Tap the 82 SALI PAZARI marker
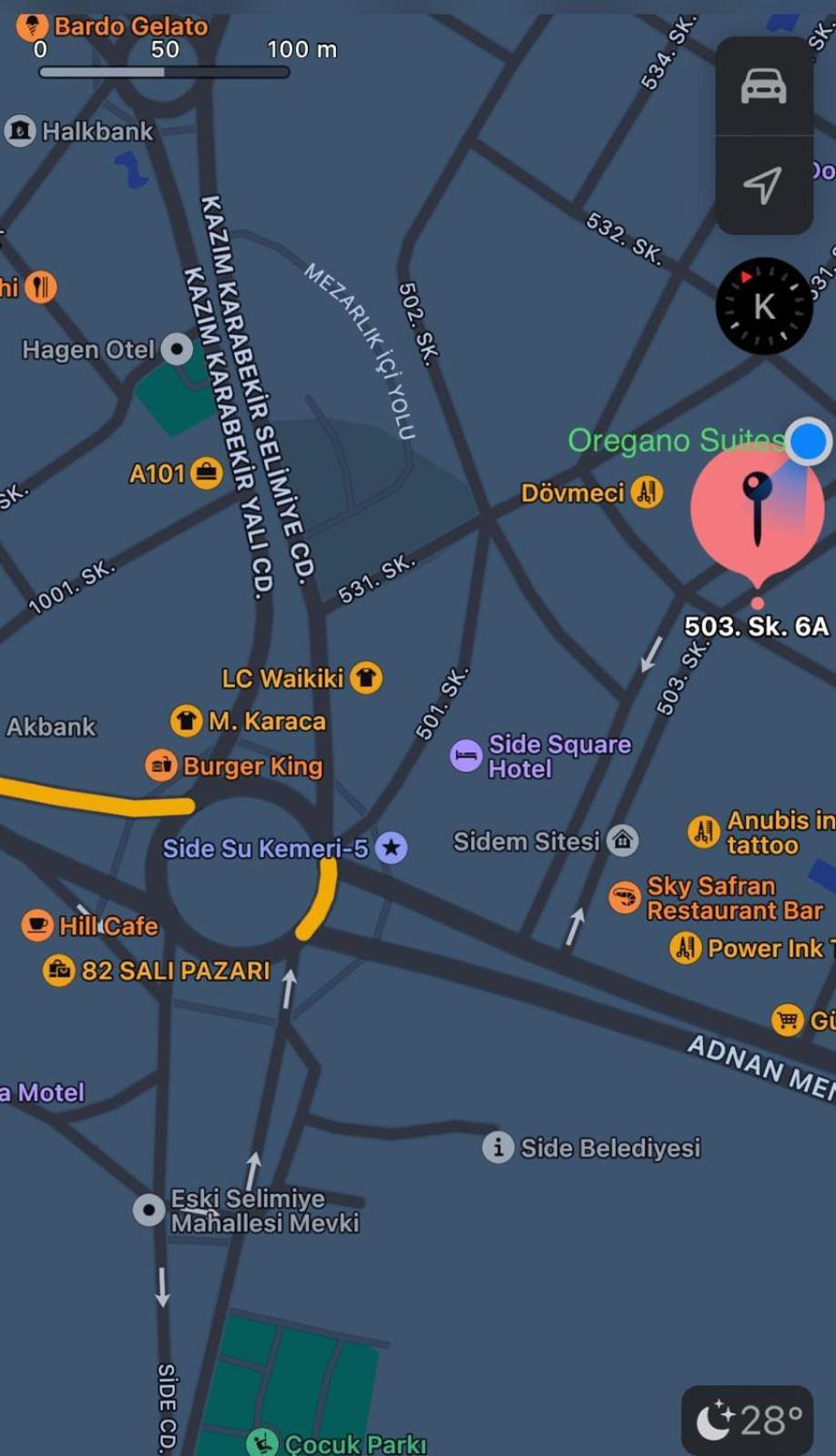836x1456 pixels. point(58,971)
